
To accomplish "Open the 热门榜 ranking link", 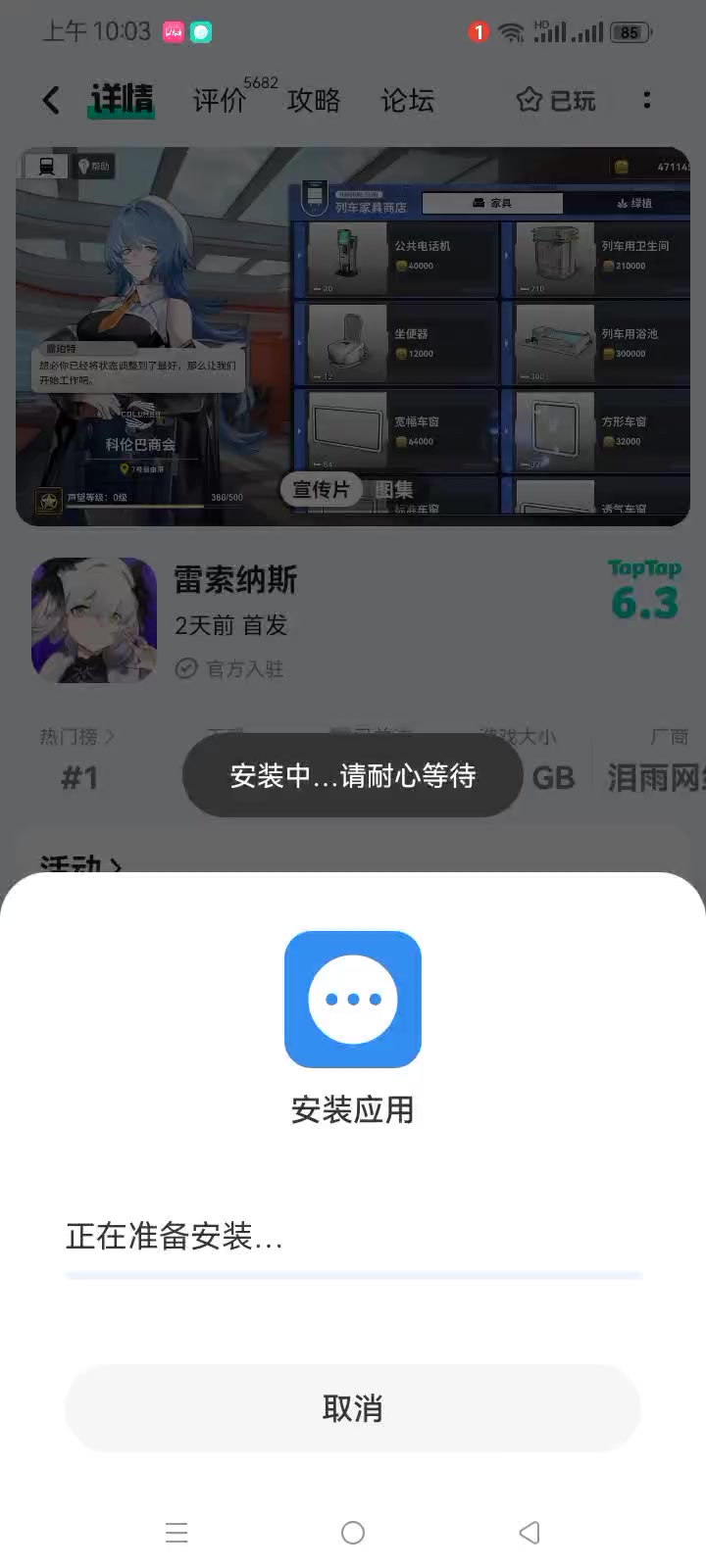I will (76, 736).
